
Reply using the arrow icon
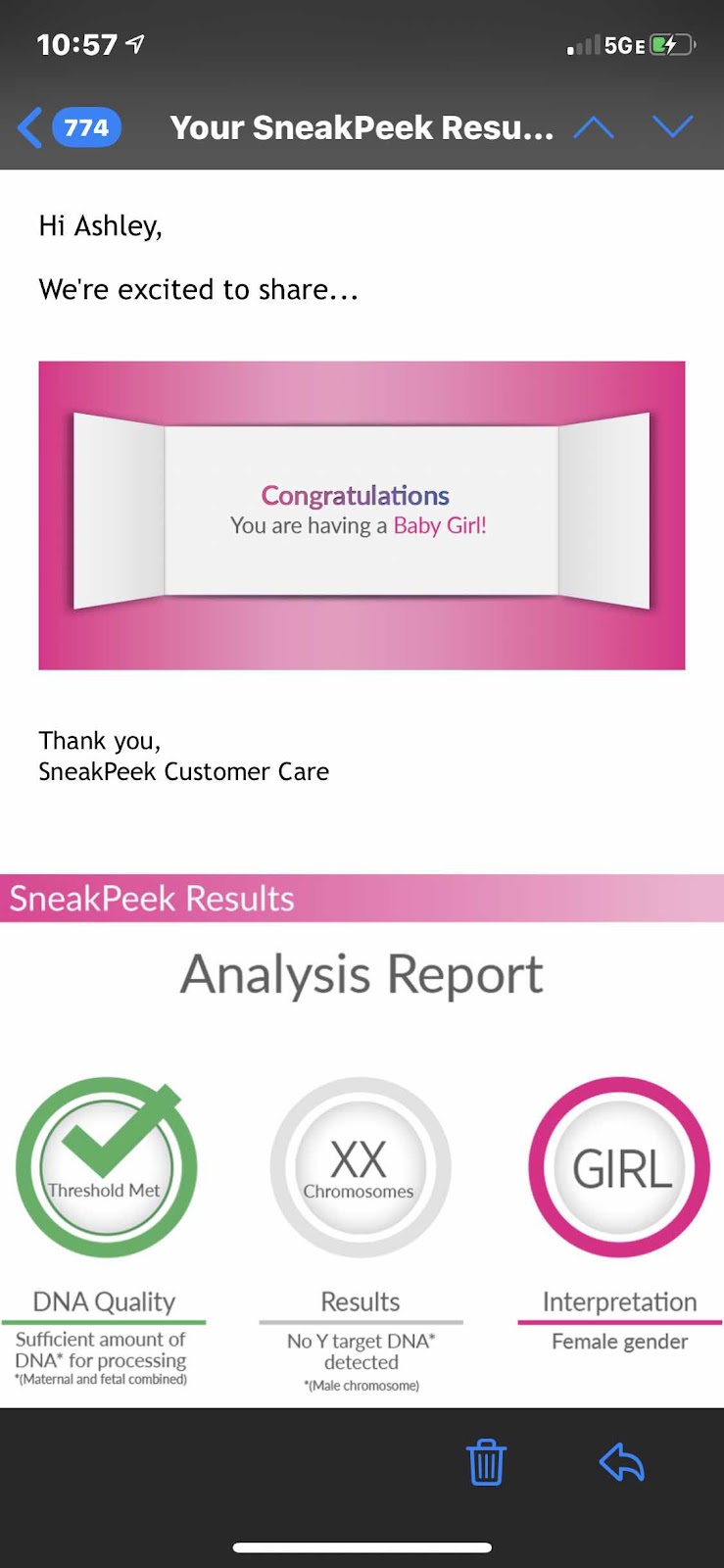click(621, 1462)
